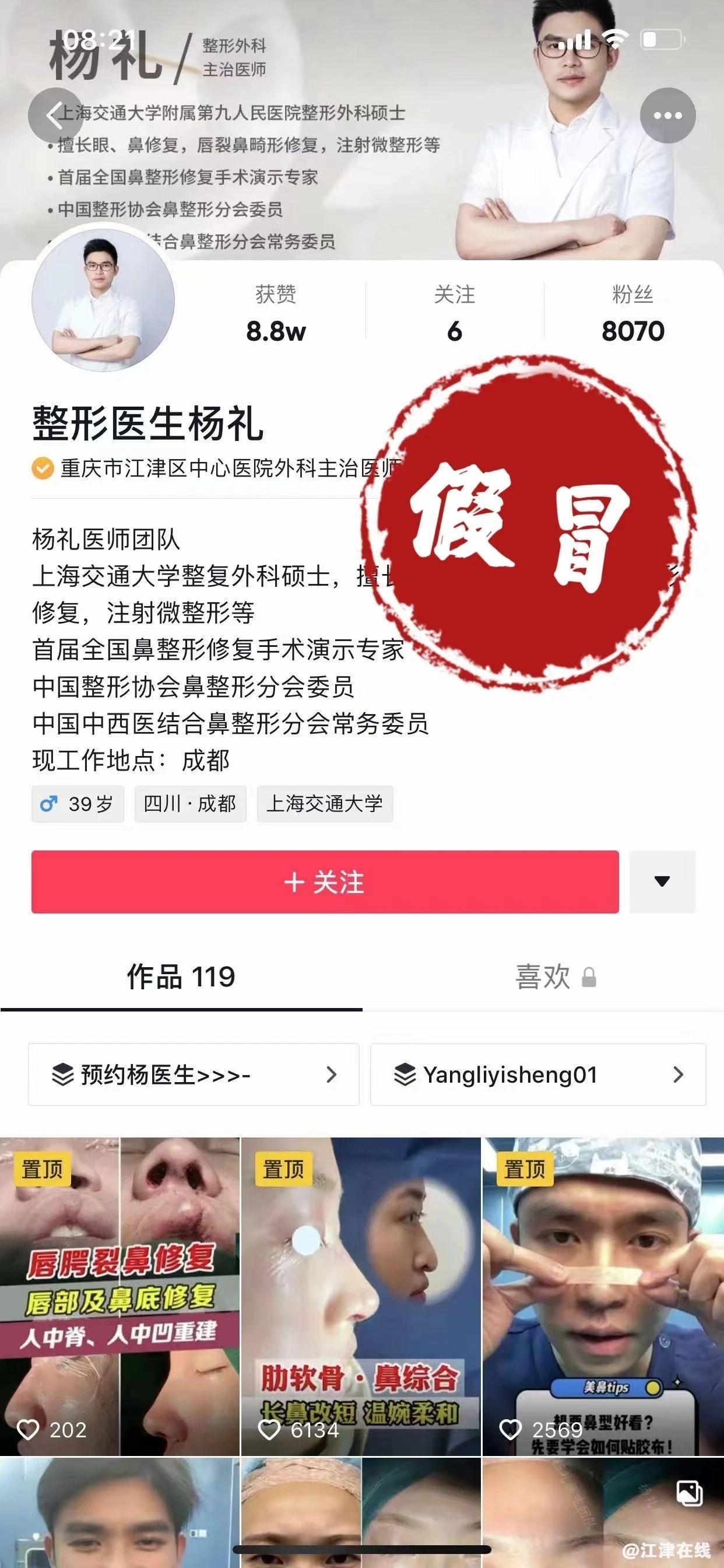Open the 预约杨医生 collection
Image resolution: width=724 pixels, height=1568 pixels.
[x=194, y=1075]
